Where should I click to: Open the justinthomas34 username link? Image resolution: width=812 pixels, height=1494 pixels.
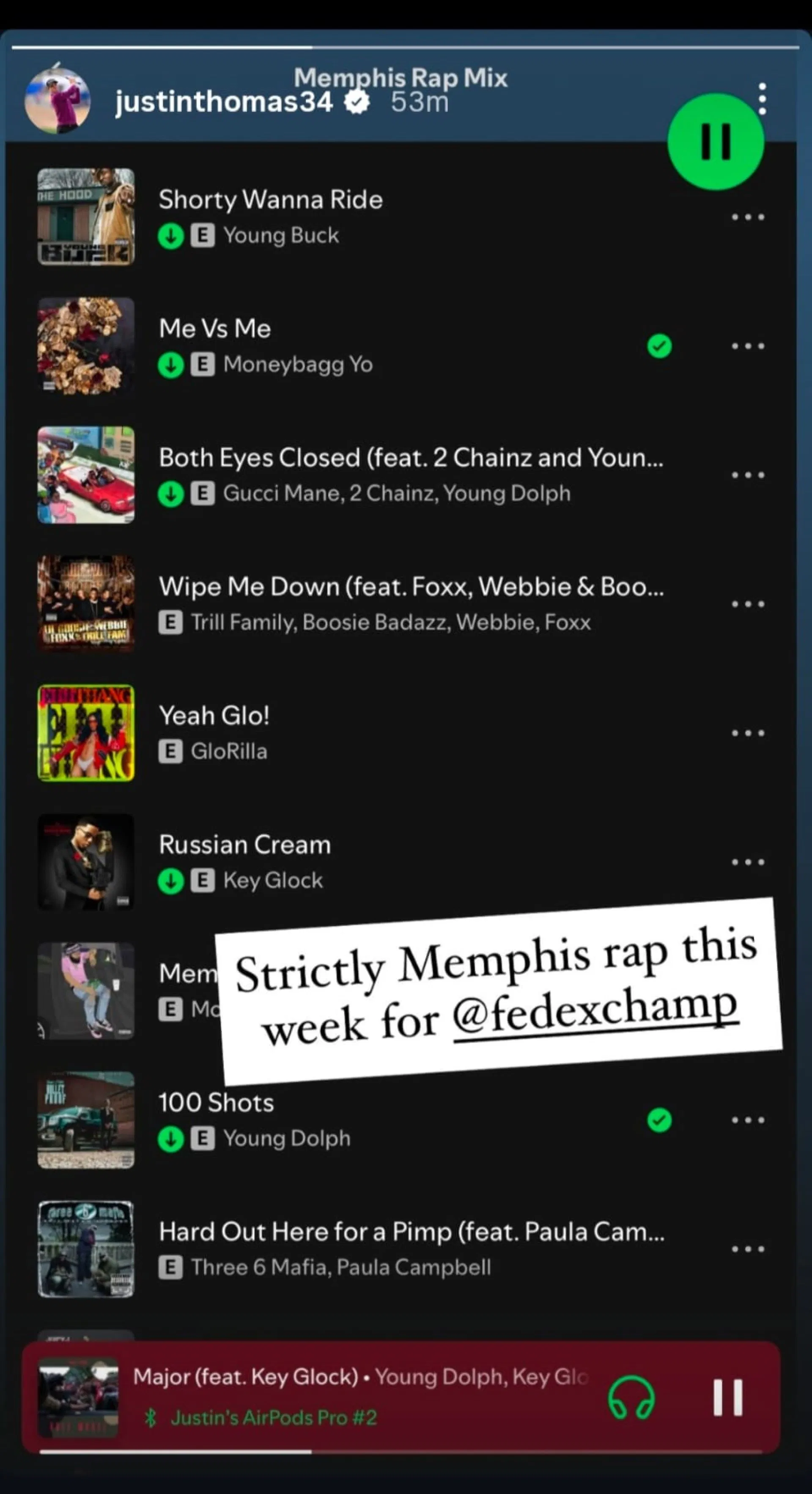pos(224,103)
